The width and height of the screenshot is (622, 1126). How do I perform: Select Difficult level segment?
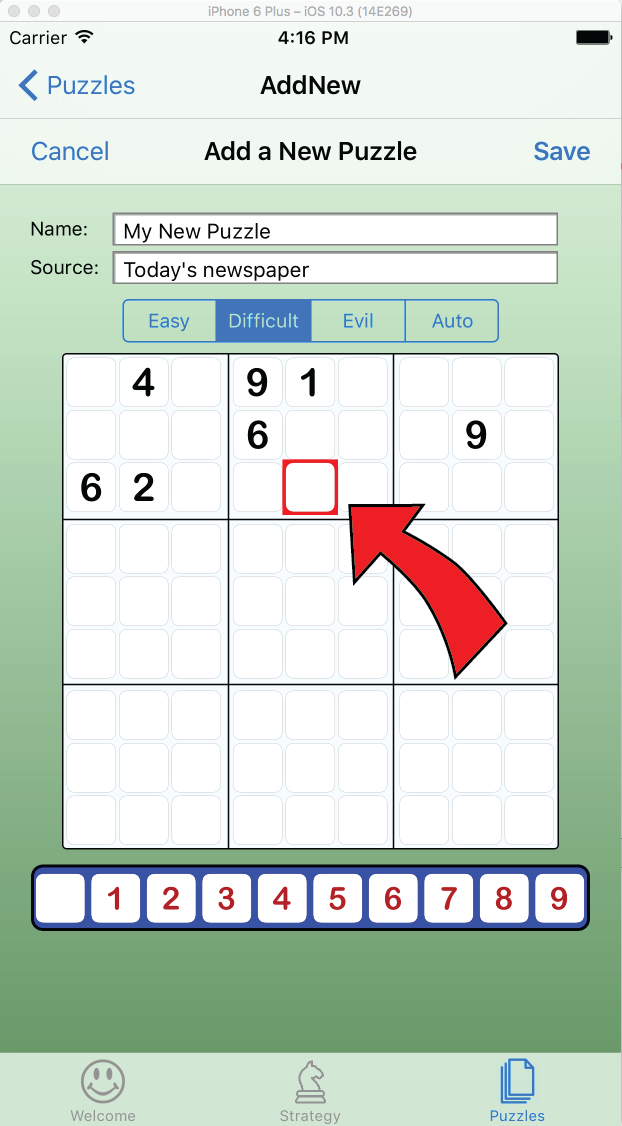point(263,320)
